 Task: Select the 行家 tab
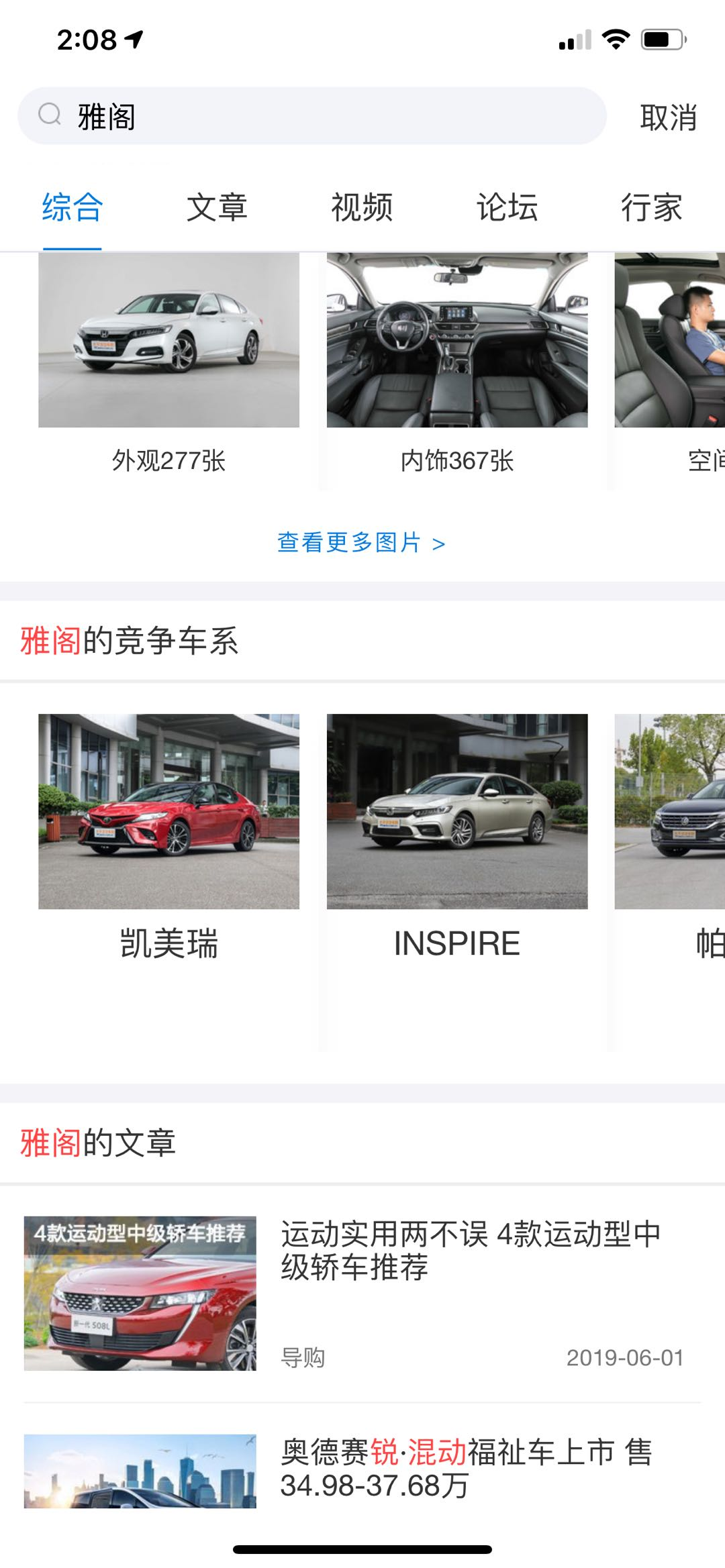651,207
